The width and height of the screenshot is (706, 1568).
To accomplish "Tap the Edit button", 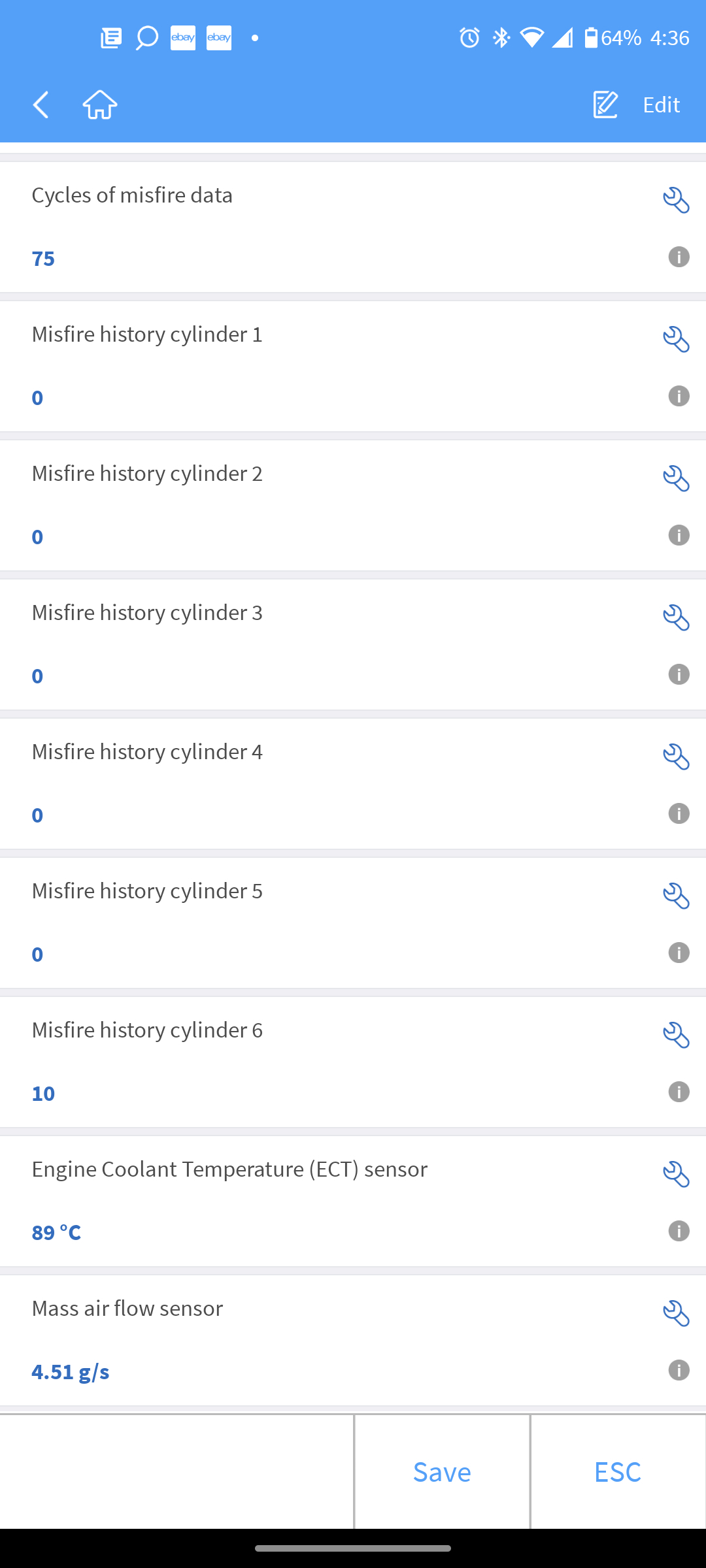I will [x=637, y=105].
